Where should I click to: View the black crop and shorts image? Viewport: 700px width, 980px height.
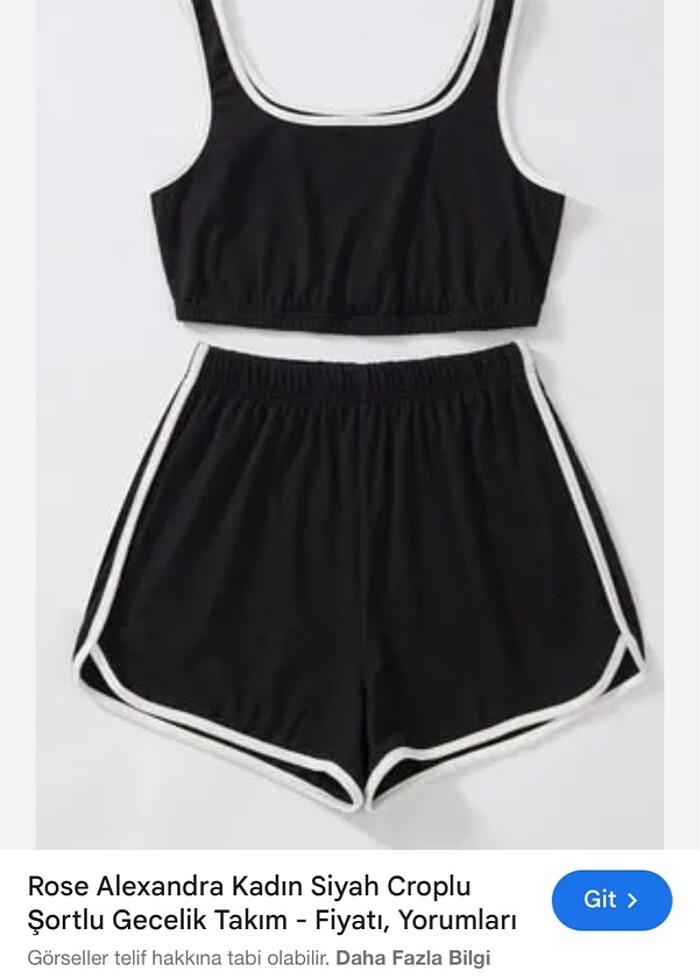tap(350, 420)
